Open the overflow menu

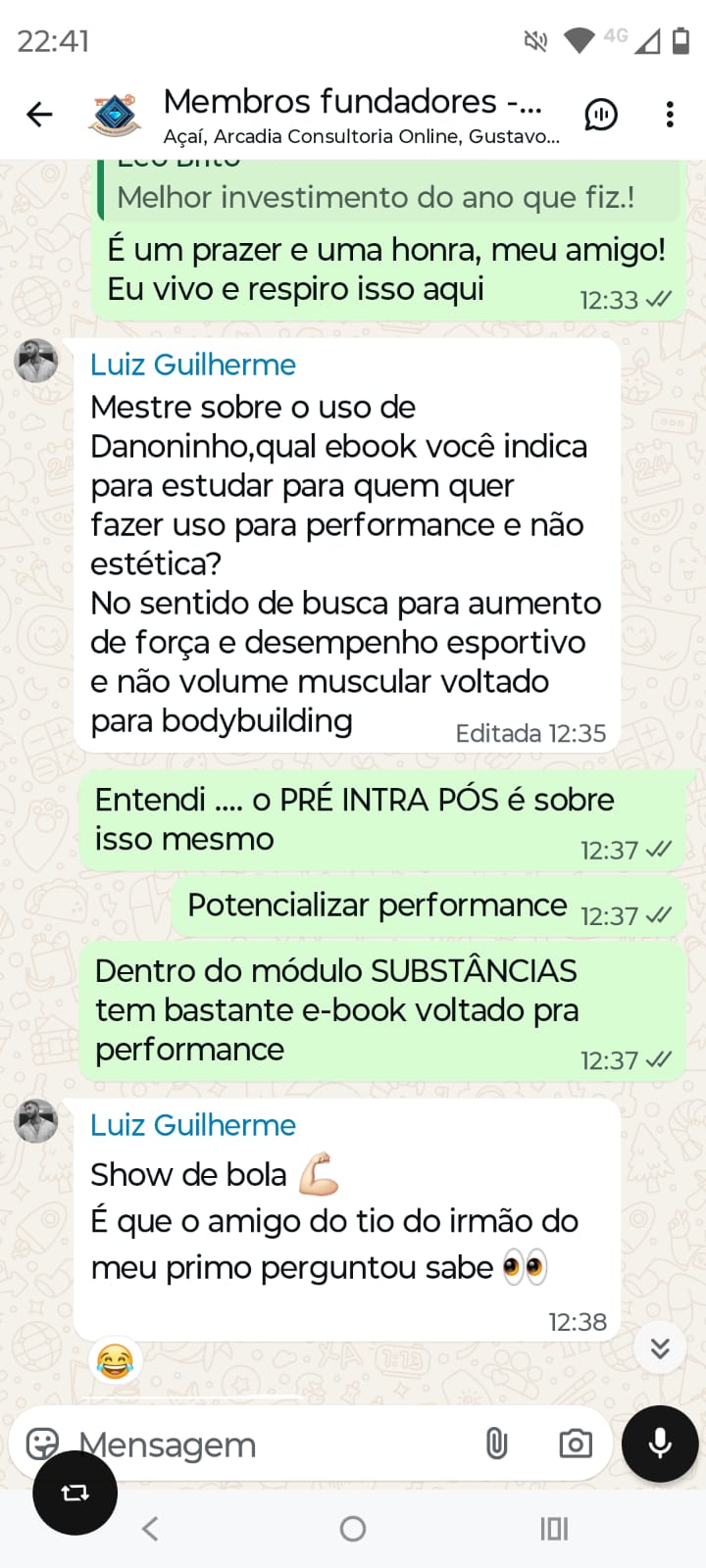(x=670, y=115)
